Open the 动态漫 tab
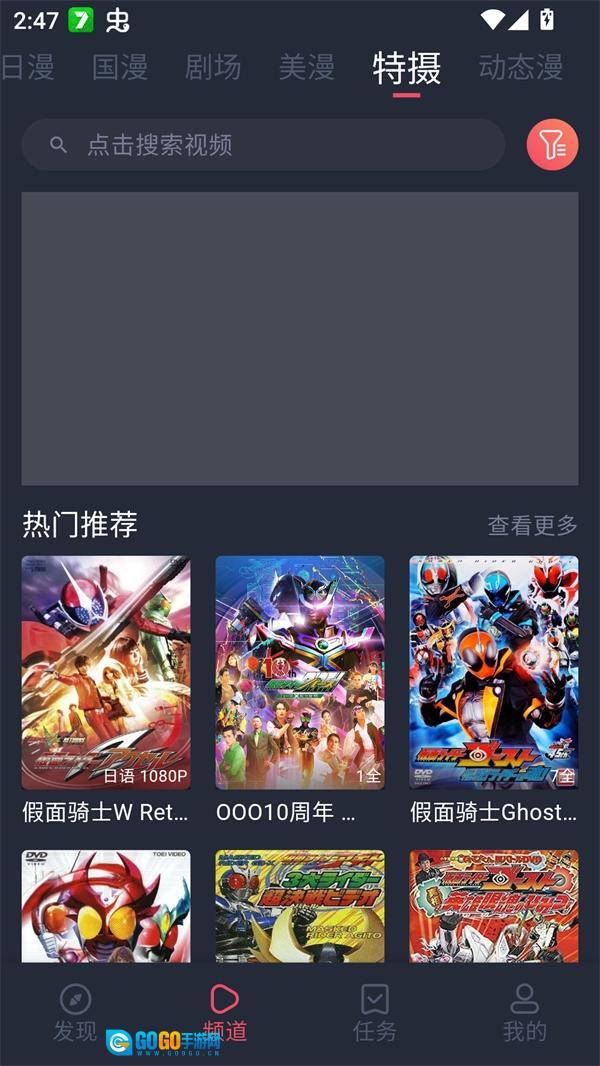Viewport: 600px width, 1066px height. coord(520,67)
